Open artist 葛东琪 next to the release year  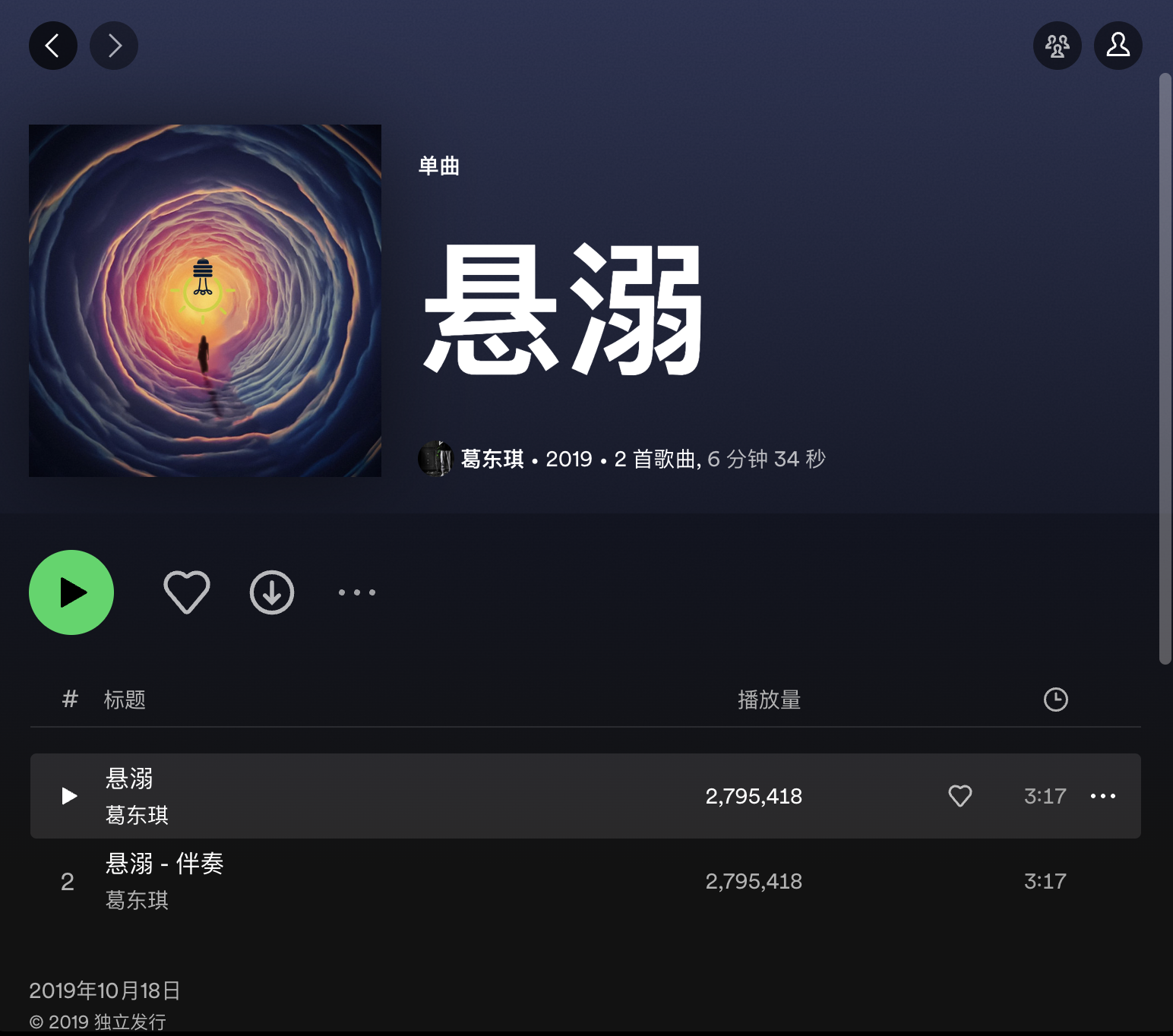pyautogui.click(x=492, y=459)
